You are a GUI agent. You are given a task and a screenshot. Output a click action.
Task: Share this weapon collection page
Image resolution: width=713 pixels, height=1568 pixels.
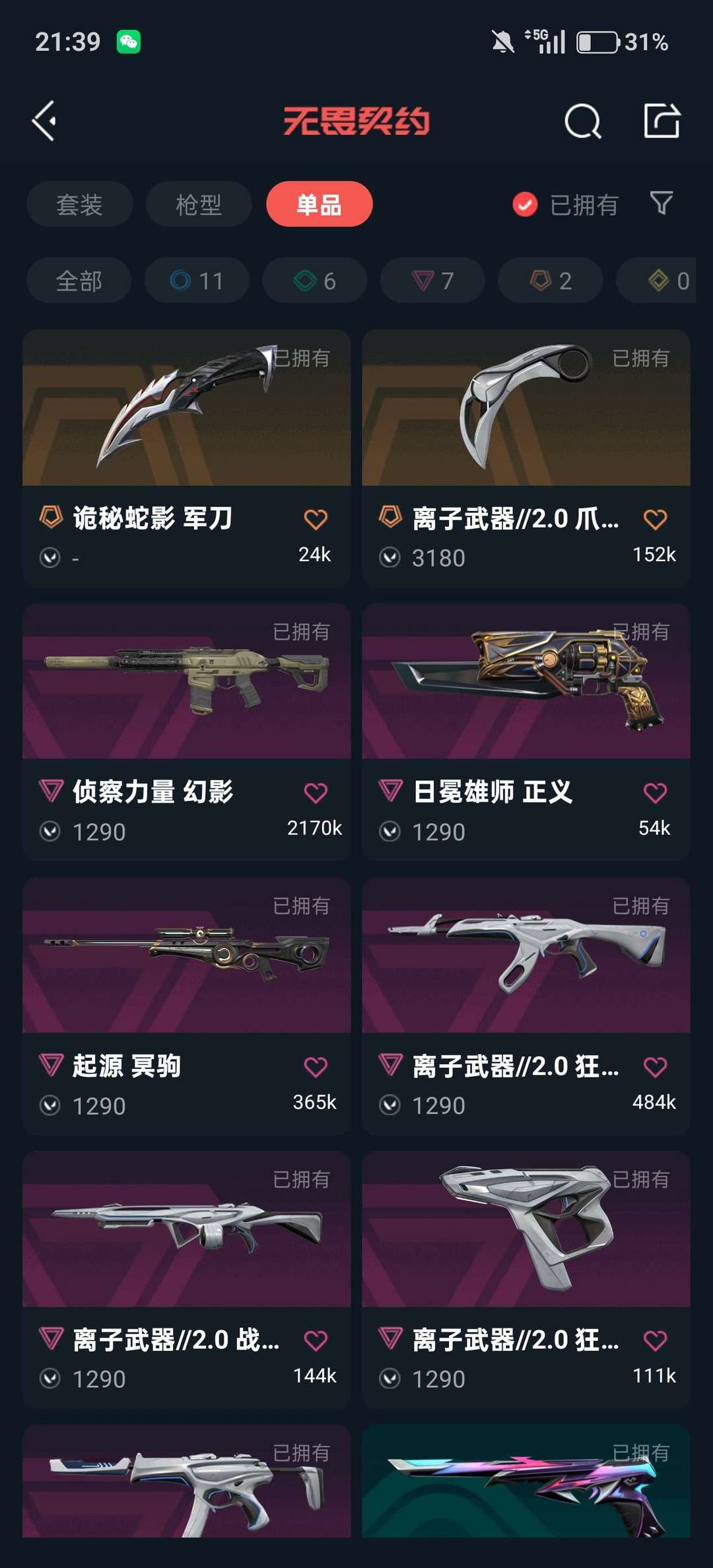click(662, 121)
